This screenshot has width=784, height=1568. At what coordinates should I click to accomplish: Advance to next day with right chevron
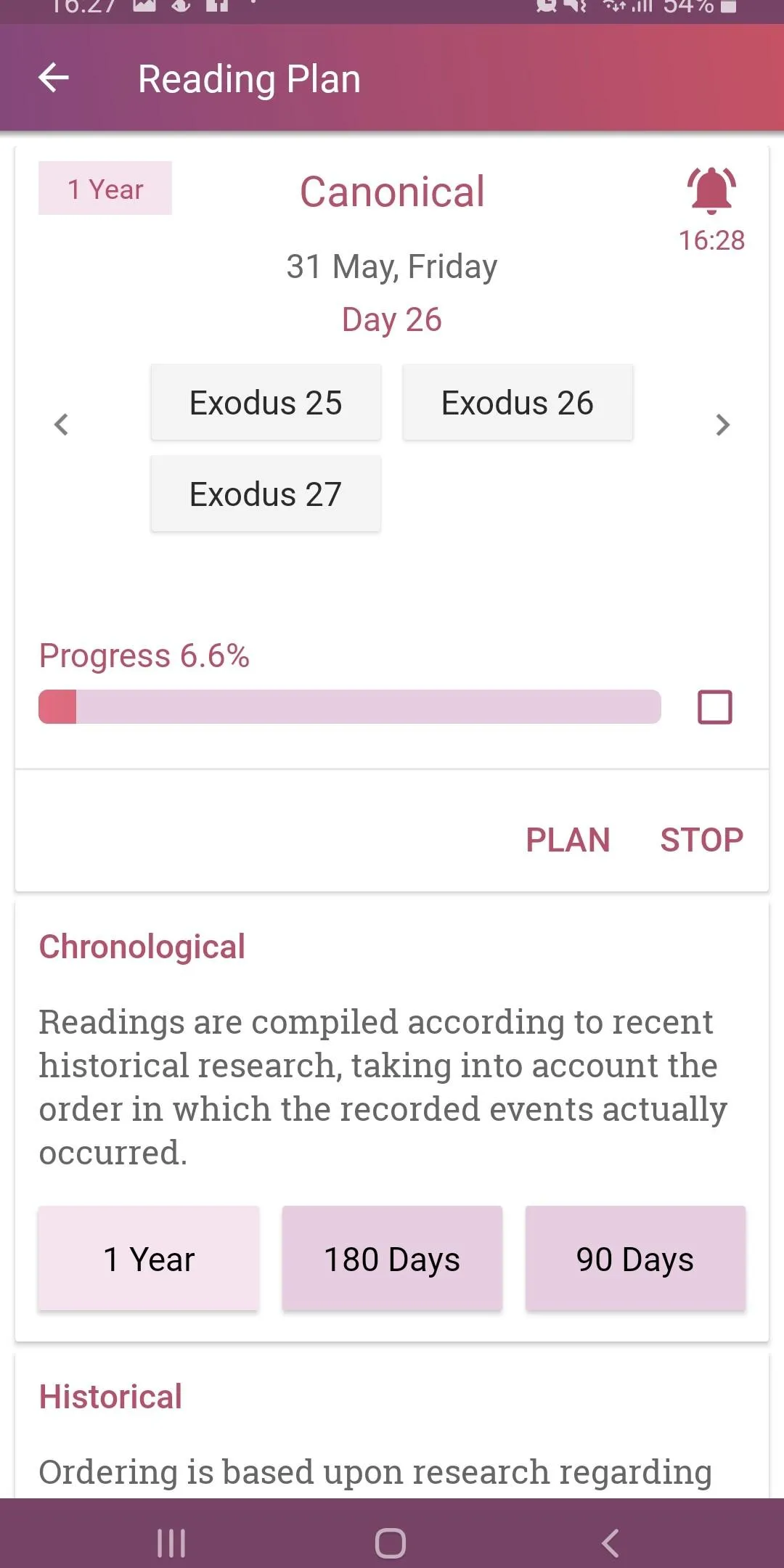click(722, 423)
